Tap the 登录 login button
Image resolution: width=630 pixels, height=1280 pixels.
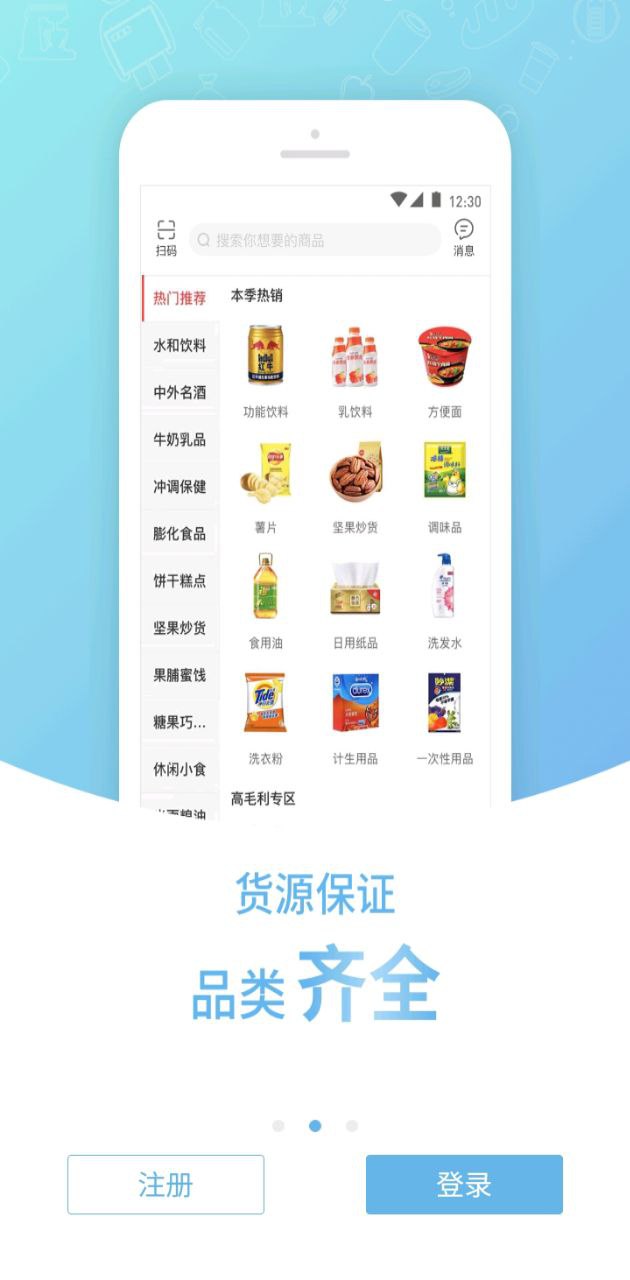pyautogui.click(x=464, y=1185)
